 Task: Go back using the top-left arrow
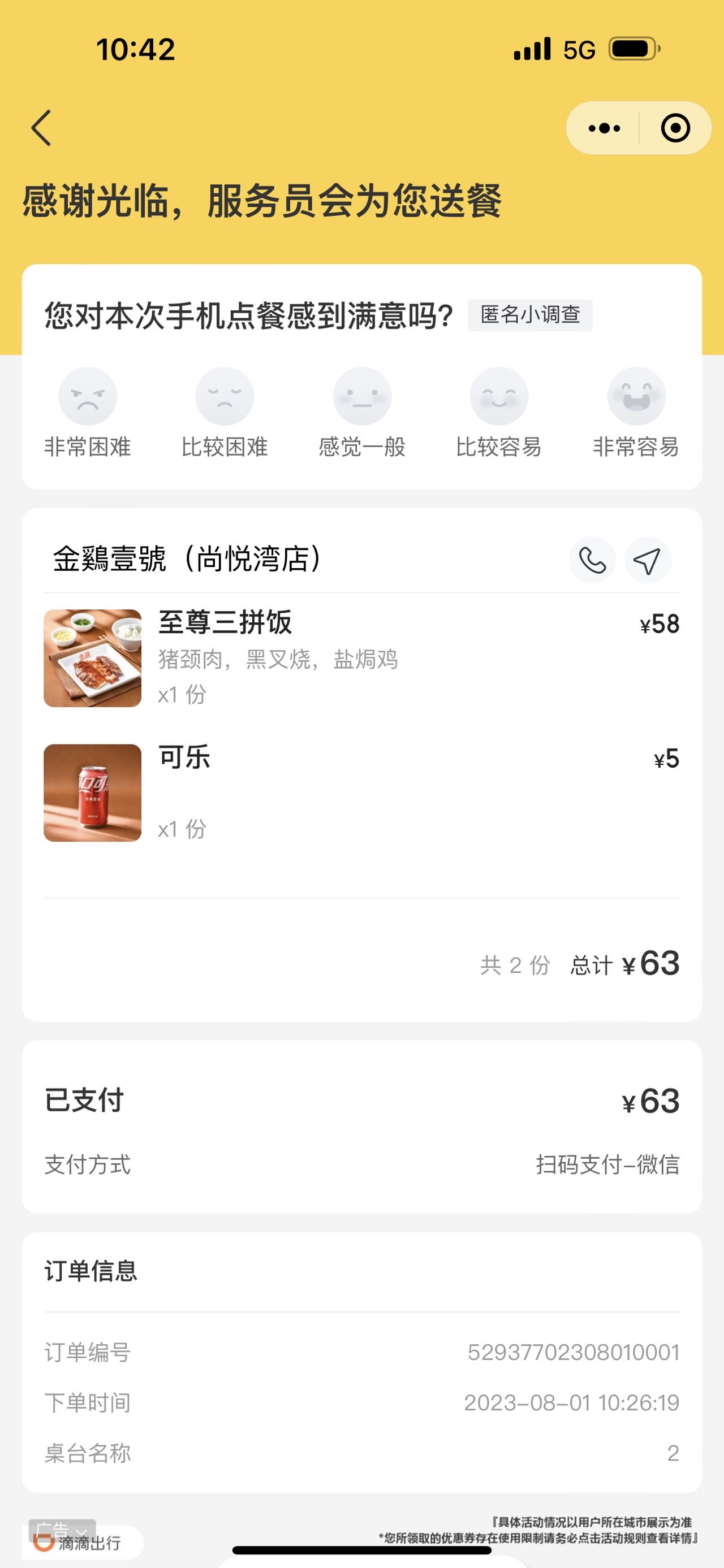tap(41, 128)
